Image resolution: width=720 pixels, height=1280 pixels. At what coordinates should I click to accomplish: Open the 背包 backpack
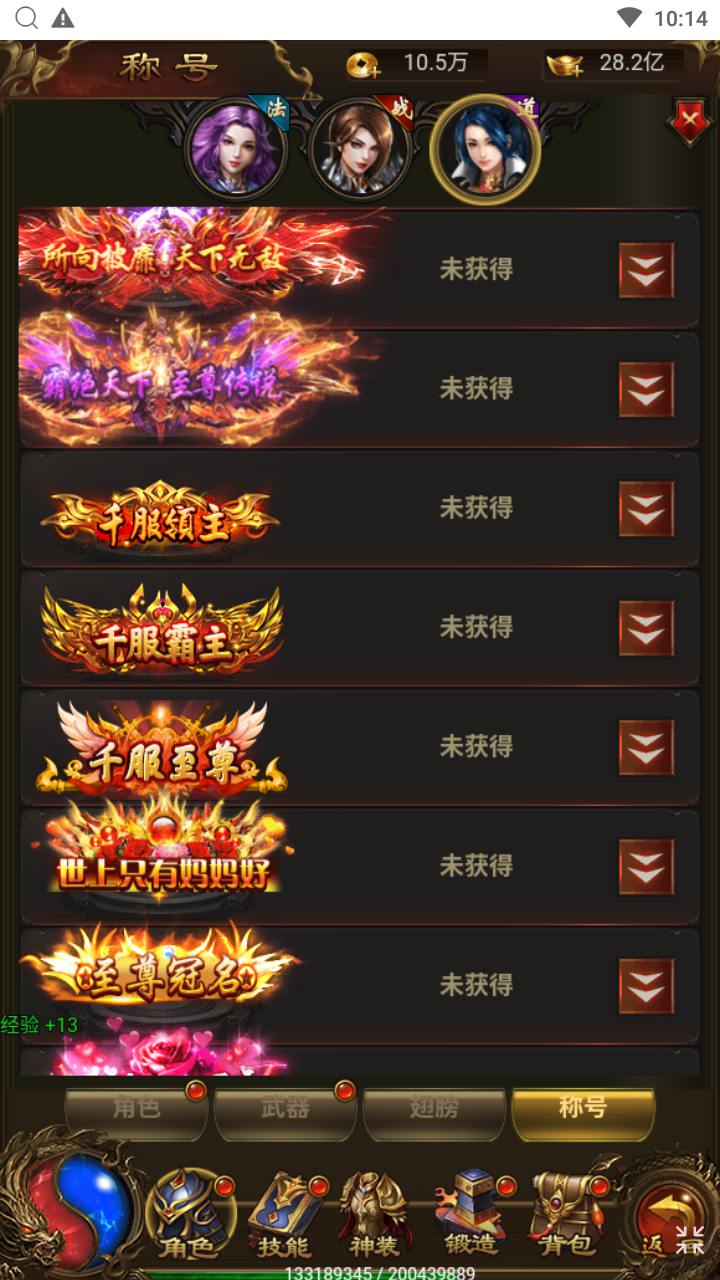pyautogui.click(x=566, y=1217)
